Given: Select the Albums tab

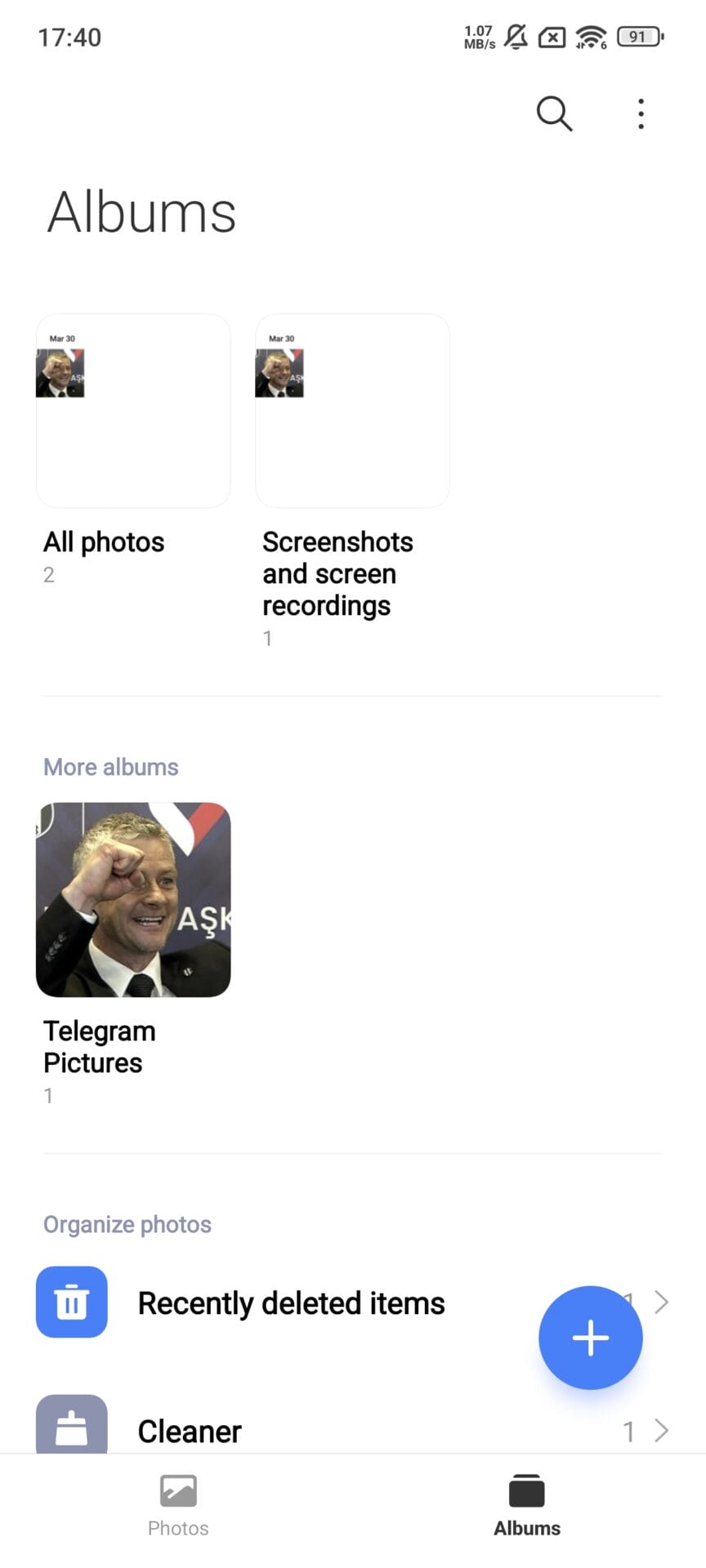Looking at the screenshot, I should [527, 1506].
